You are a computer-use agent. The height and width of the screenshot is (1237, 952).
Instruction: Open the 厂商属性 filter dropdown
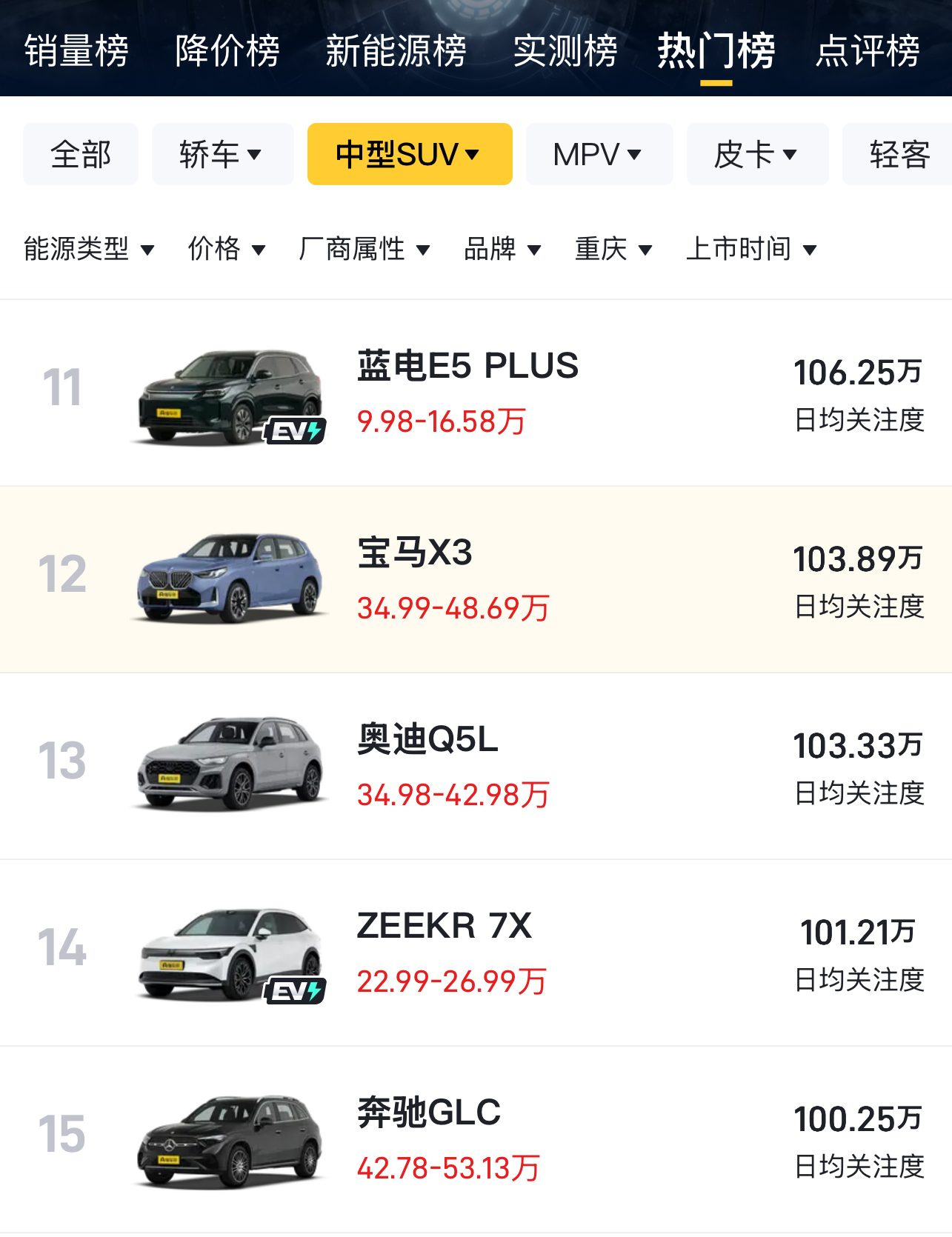[x=364, y=249]
